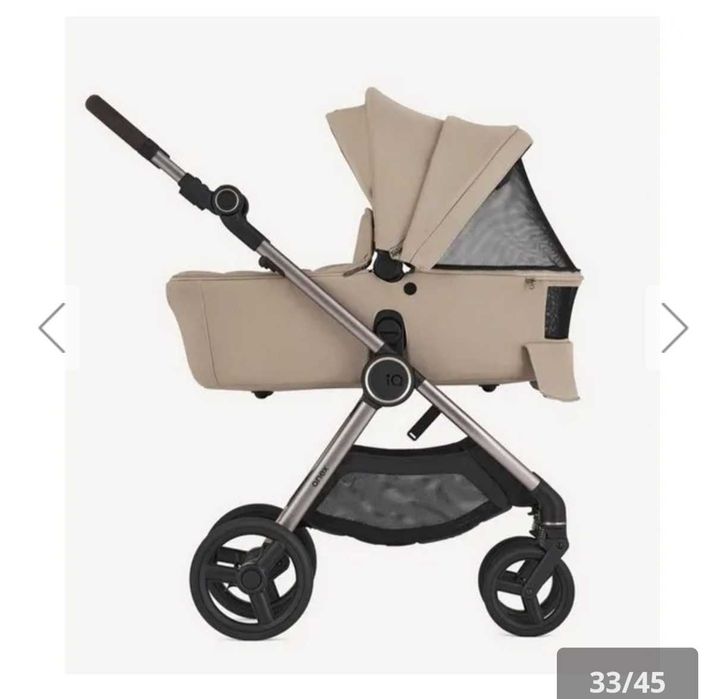Open the stroller photo full screen

(362, 345)
